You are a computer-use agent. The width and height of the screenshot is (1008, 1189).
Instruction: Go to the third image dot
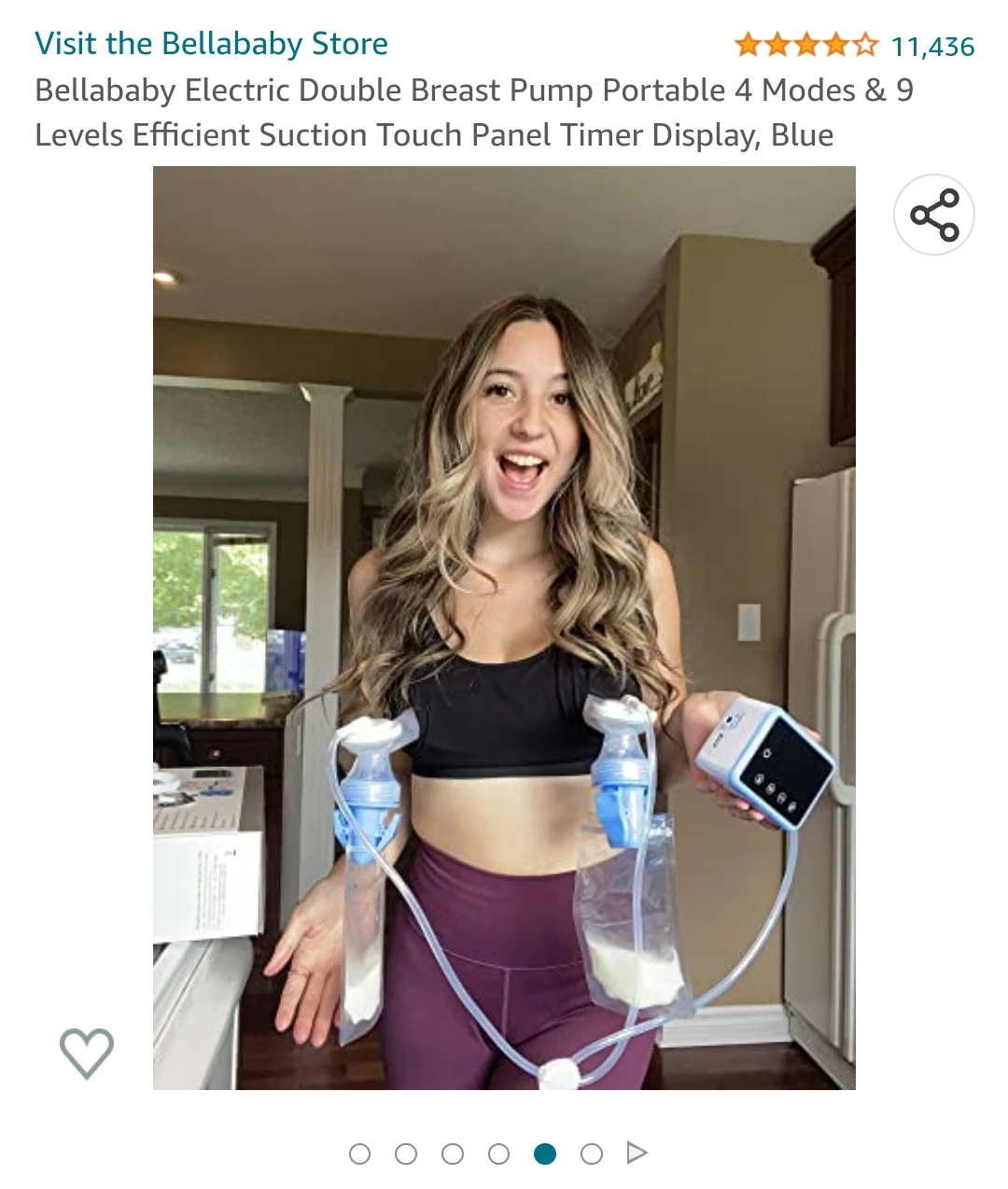tap(453, 1154)
